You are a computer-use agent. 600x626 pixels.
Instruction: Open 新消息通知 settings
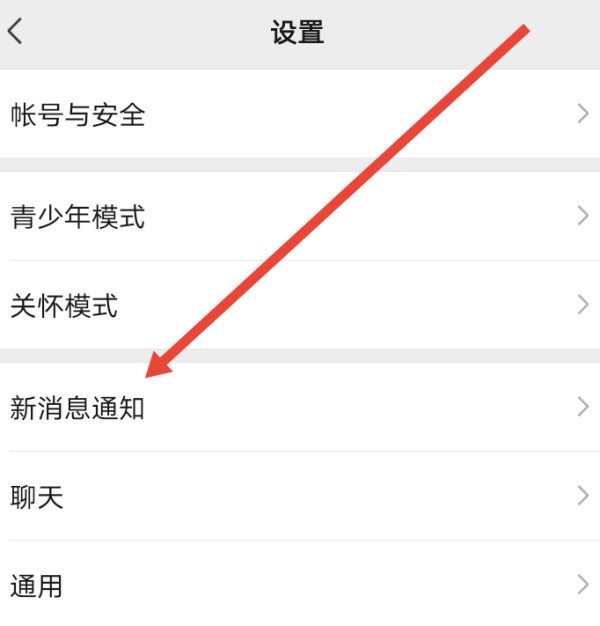pos(300,407)
